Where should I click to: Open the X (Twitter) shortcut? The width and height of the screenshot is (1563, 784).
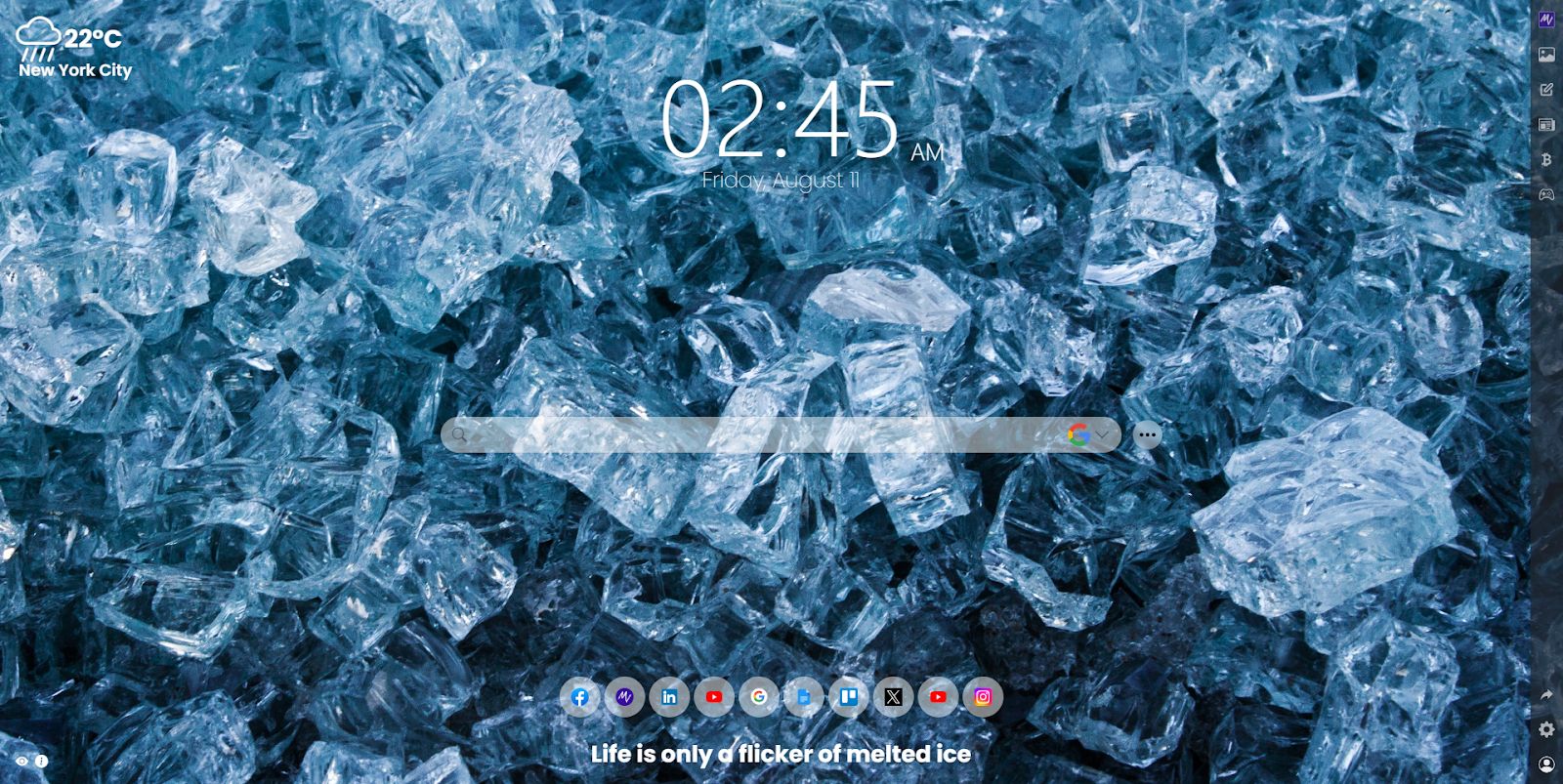(x=893, y=697)
